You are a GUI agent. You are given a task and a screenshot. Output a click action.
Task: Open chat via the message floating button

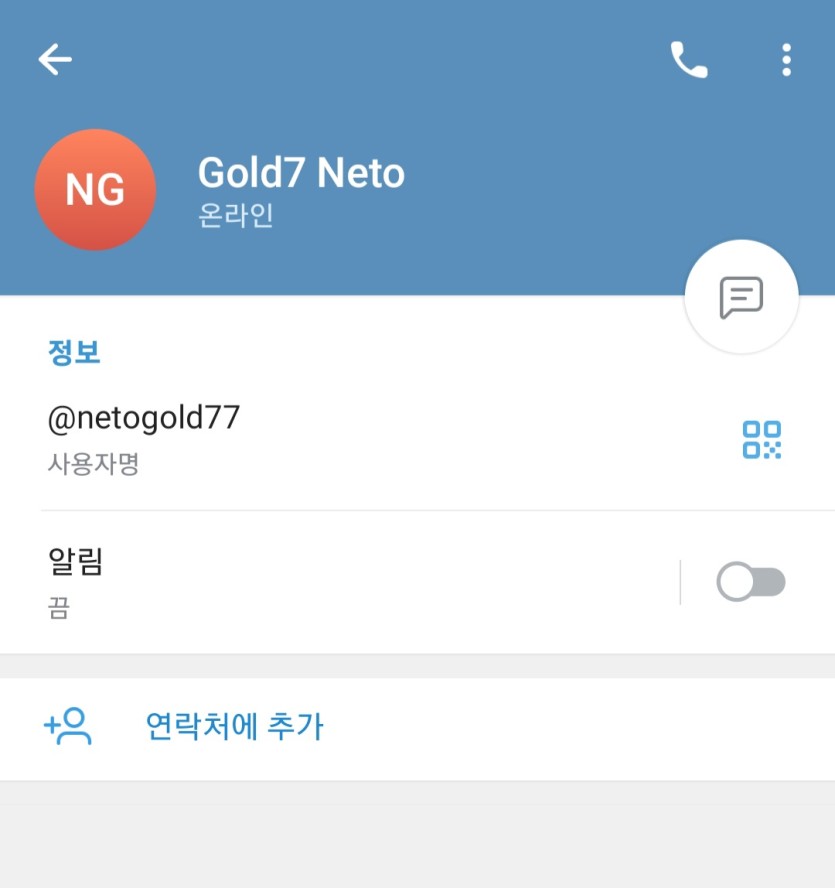(x=741, y=297)
